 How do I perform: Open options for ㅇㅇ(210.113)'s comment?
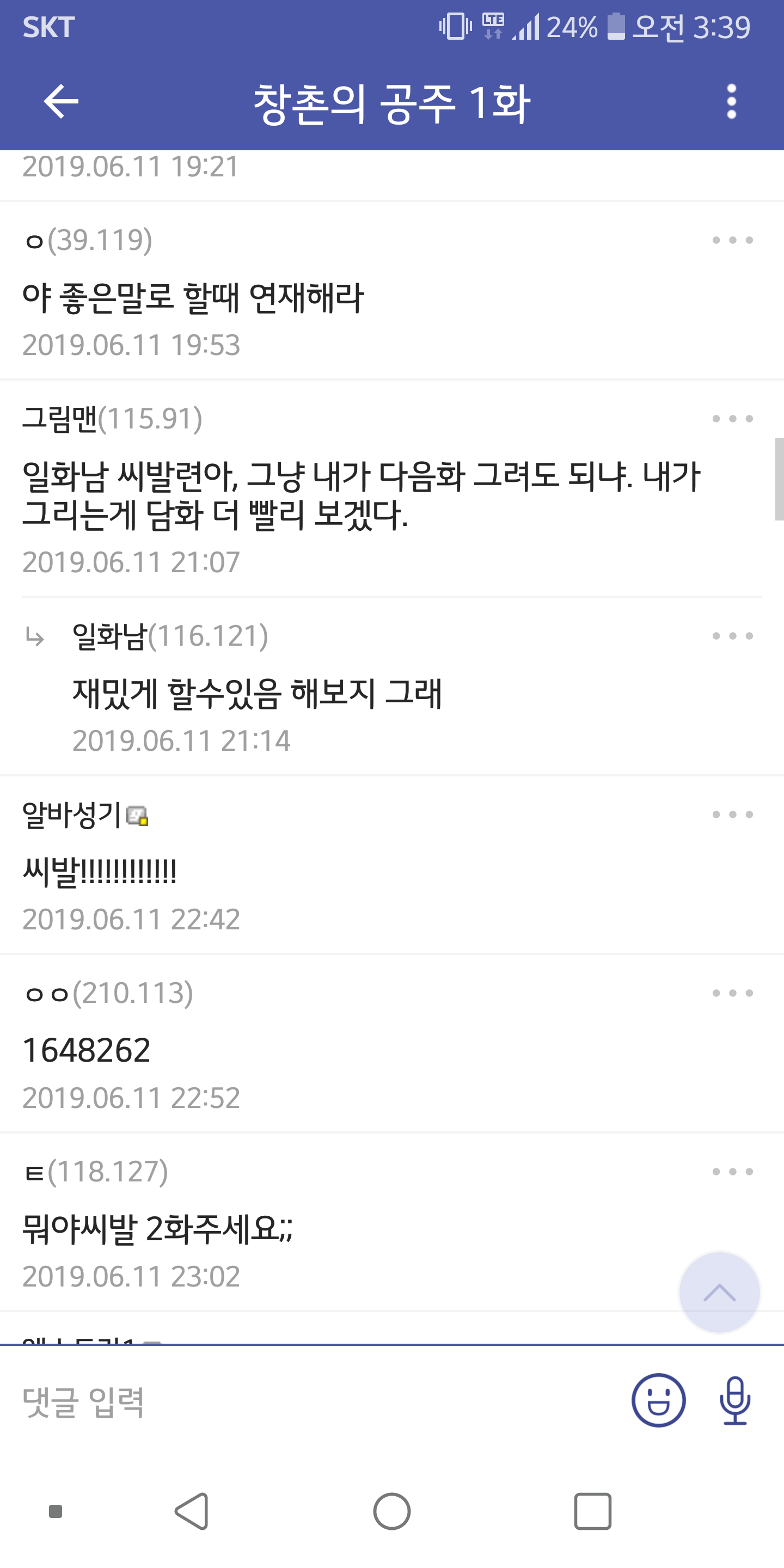[732, 993]
